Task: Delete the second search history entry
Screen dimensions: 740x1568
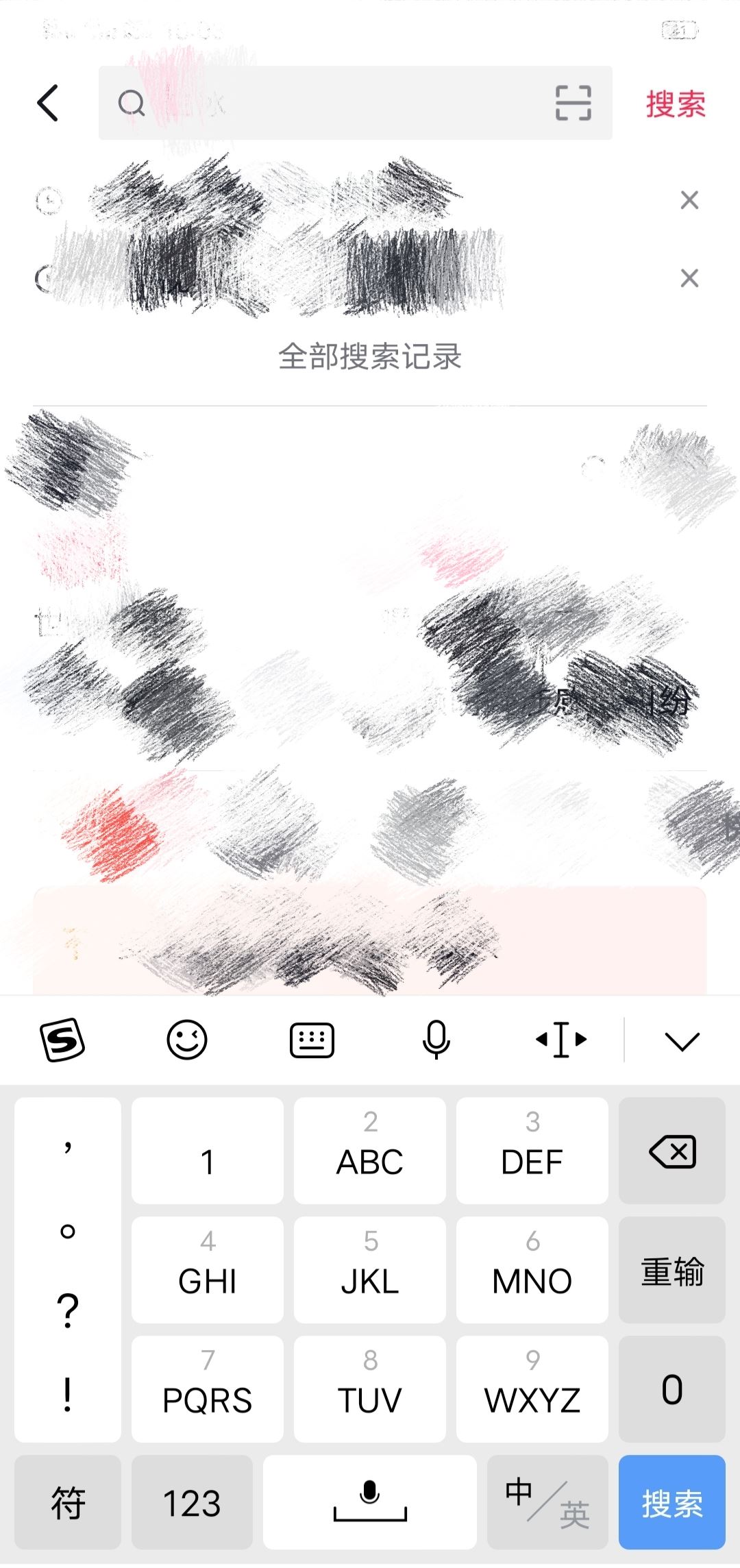Action: point(689,278)
